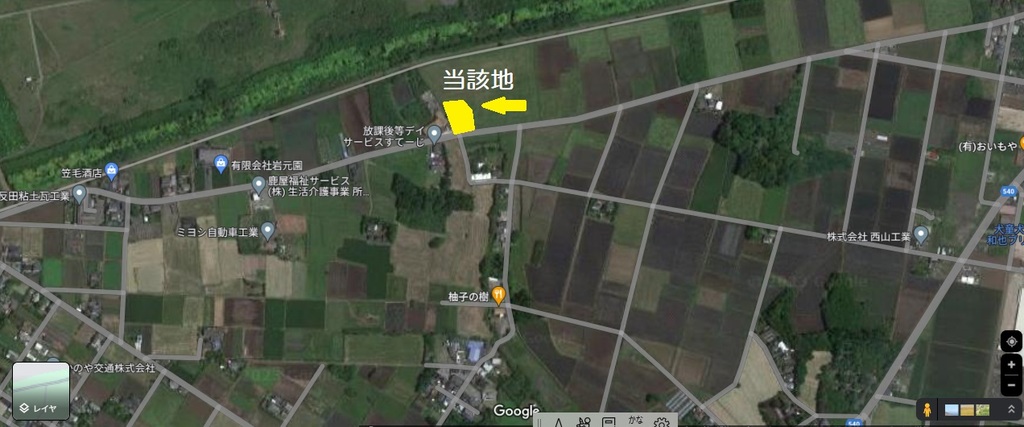Select the Street View pegman

click(927, 410)
